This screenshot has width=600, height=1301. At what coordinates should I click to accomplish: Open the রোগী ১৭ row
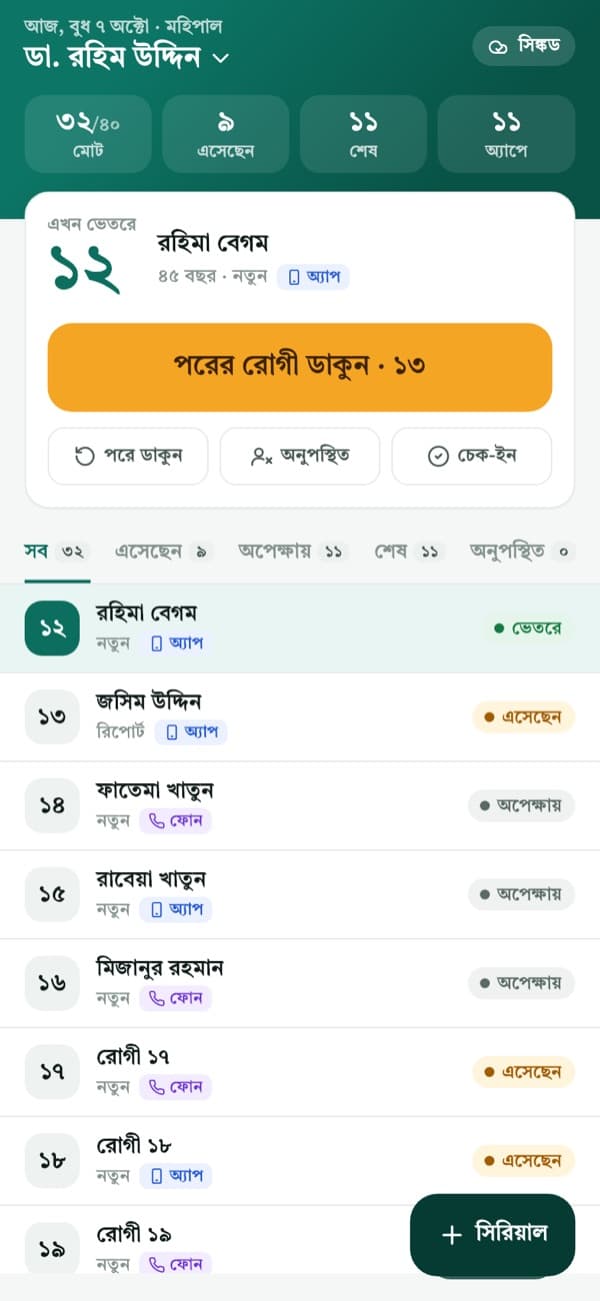coord(300,1072)
